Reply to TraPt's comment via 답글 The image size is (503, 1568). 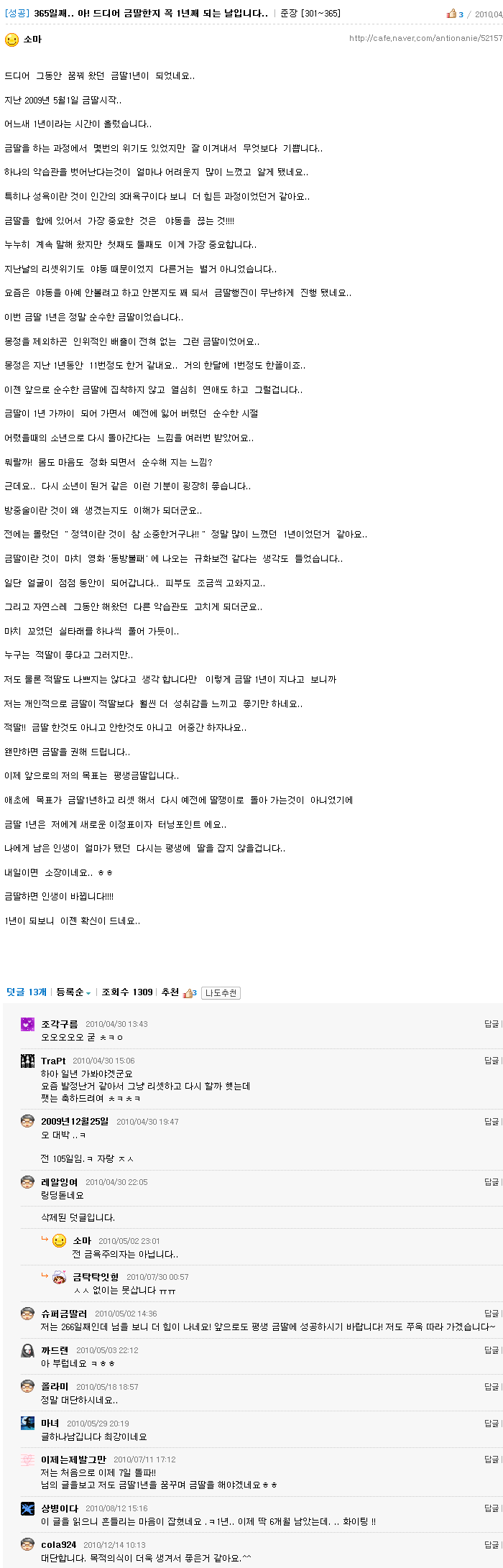pyautogui.click(x=492, y=1061)
